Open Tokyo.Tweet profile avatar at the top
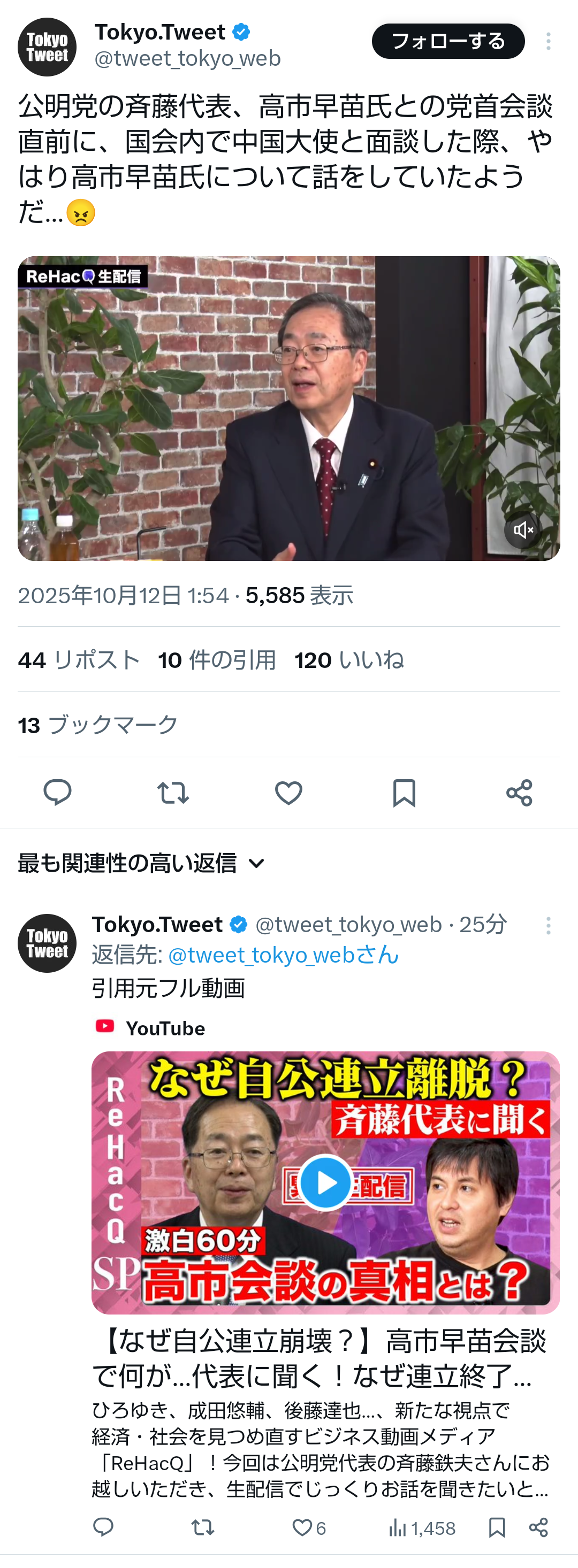Viewport: 578px width, 1568px height. click(x=47, y=48)
